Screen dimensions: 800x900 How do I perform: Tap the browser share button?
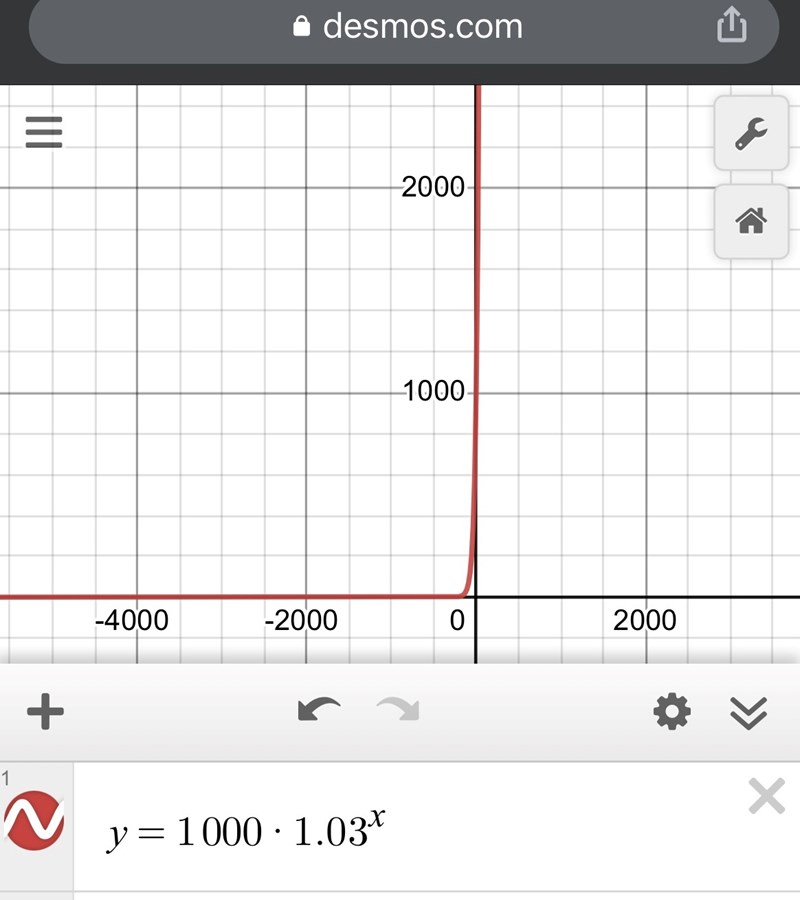[732, 26]
